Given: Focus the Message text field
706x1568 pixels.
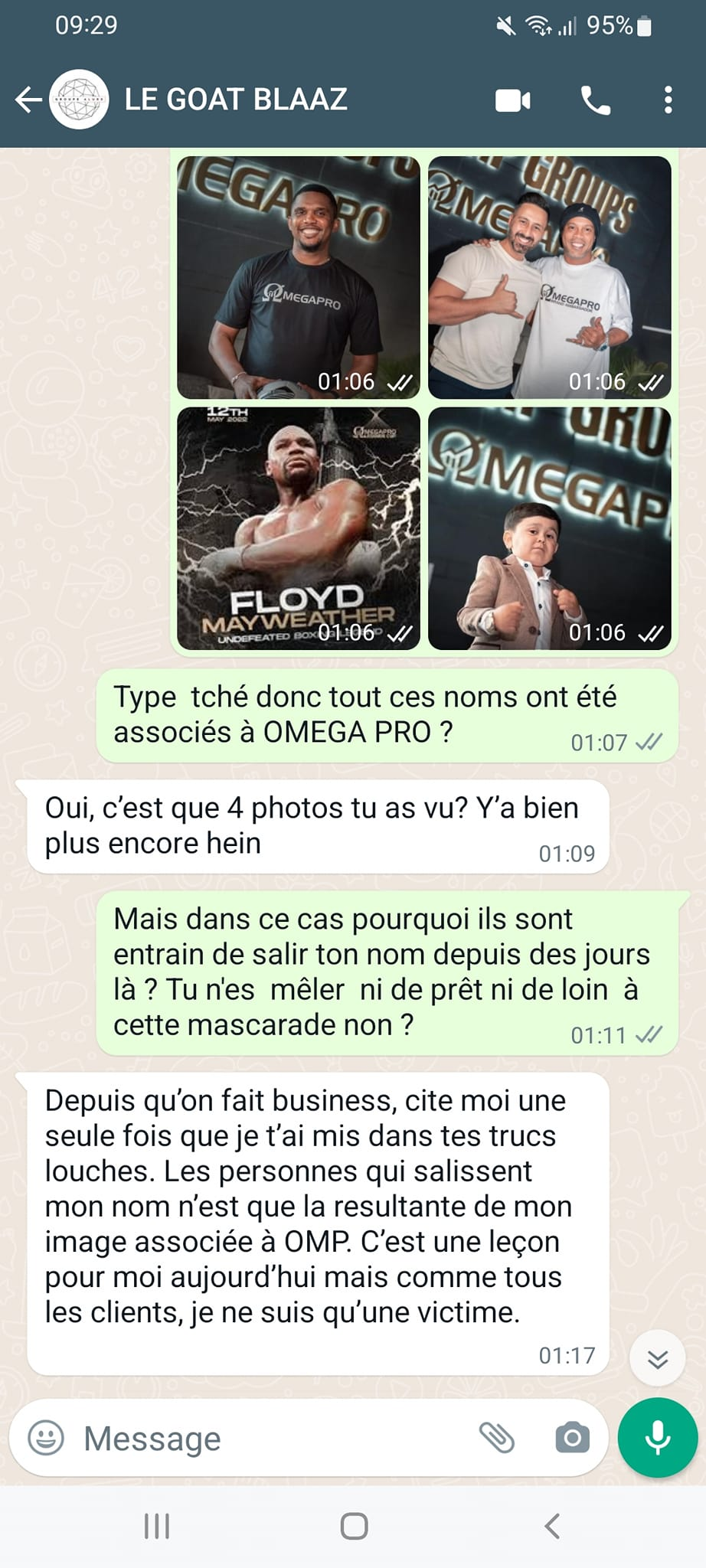Looking at the screenshot, I should coord(268,1438).
